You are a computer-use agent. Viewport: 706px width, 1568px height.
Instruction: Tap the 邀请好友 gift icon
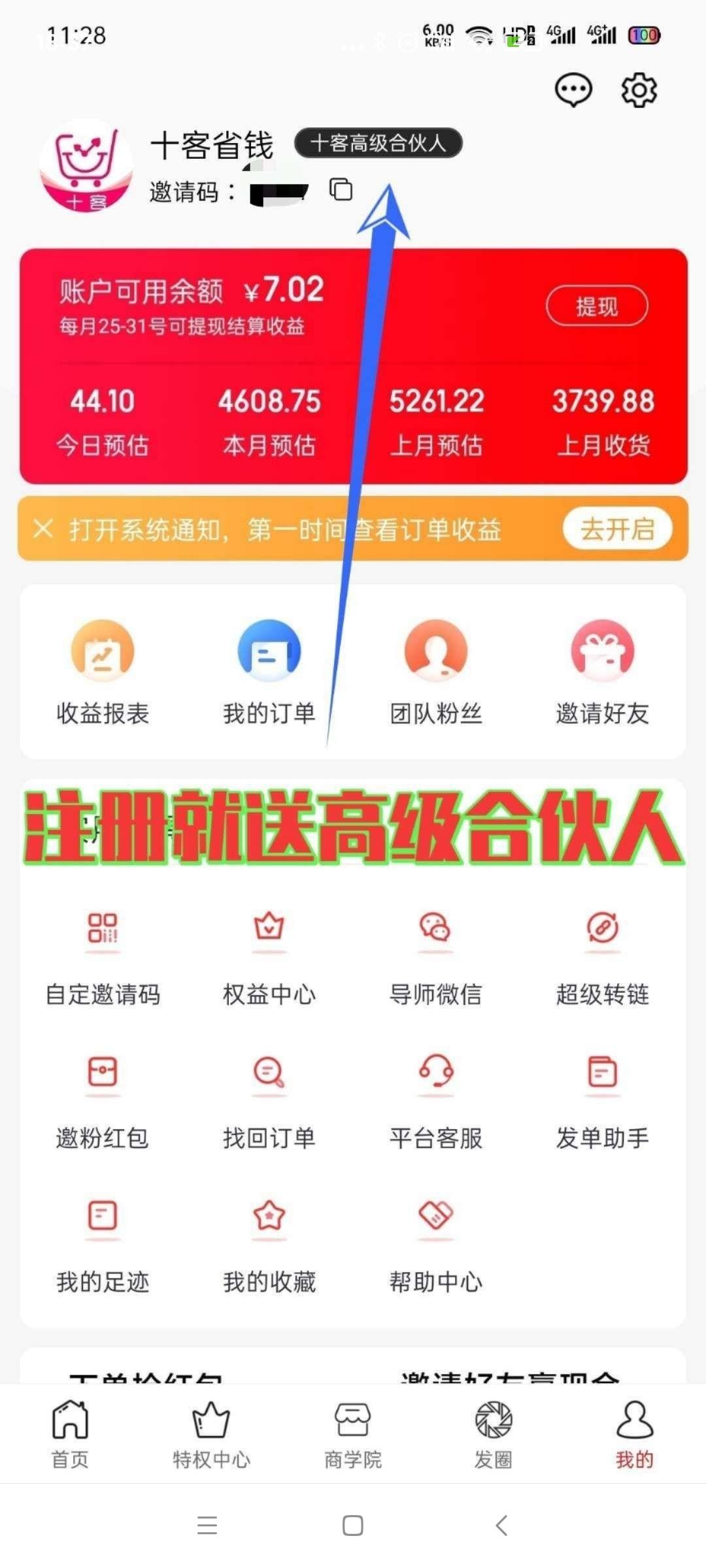pos(603,653)
